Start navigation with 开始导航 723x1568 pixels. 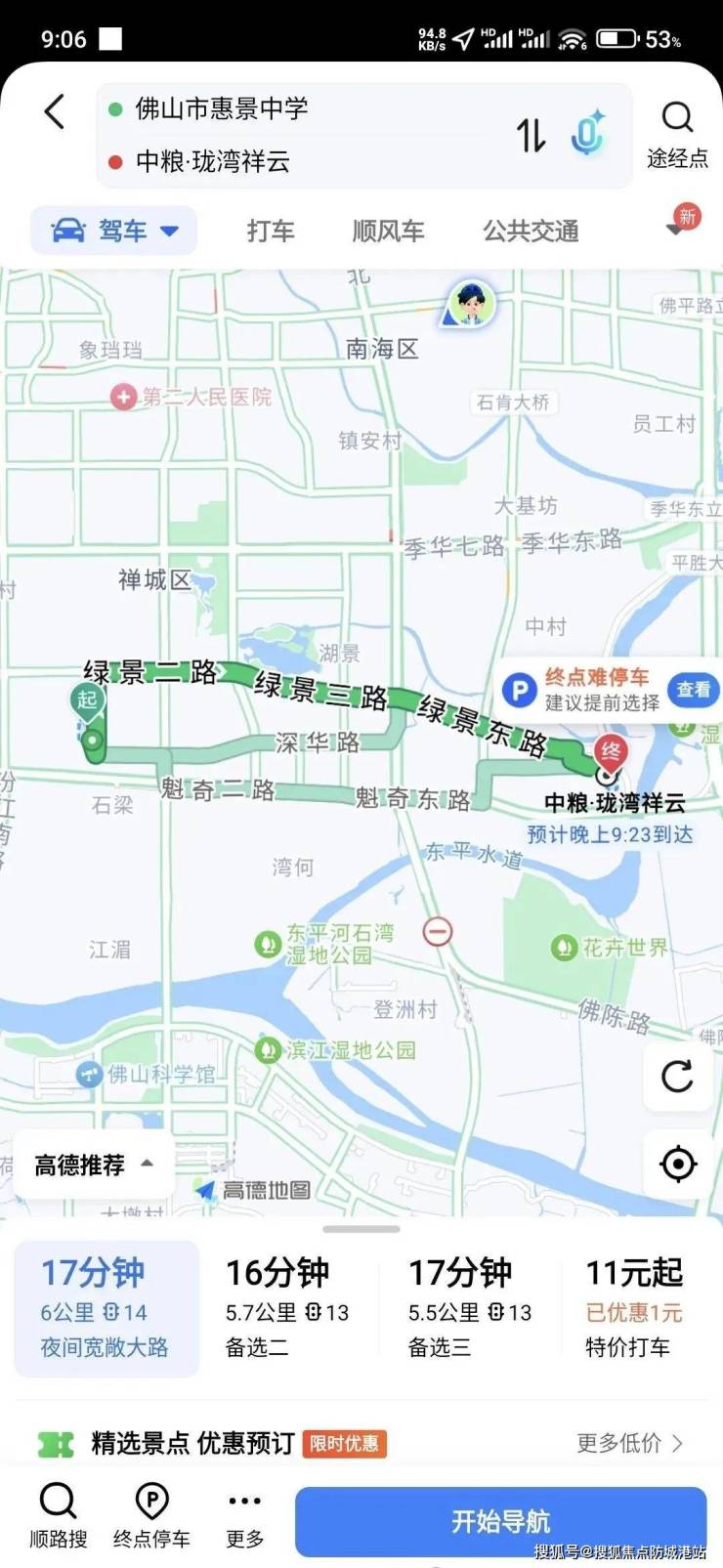click(500, 1521)
